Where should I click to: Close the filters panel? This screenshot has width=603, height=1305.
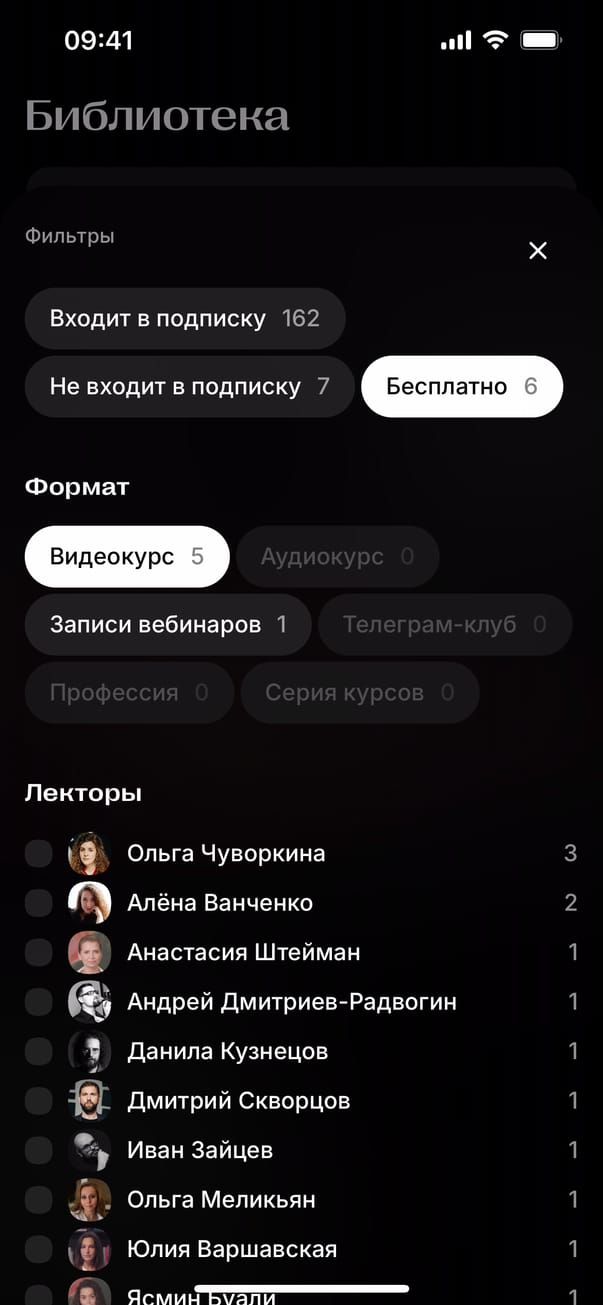(538, 251)
